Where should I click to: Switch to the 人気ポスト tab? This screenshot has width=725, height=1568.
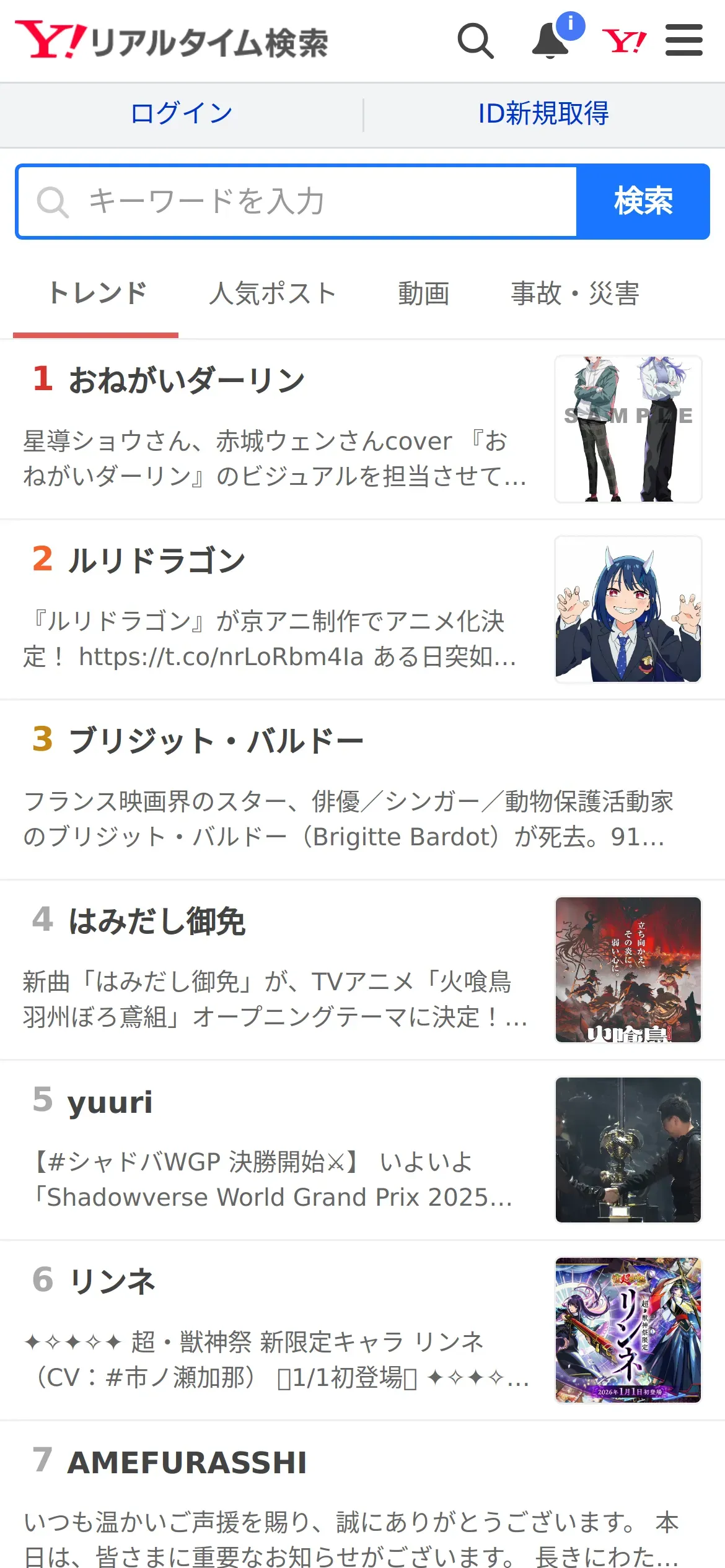point(273,294)
